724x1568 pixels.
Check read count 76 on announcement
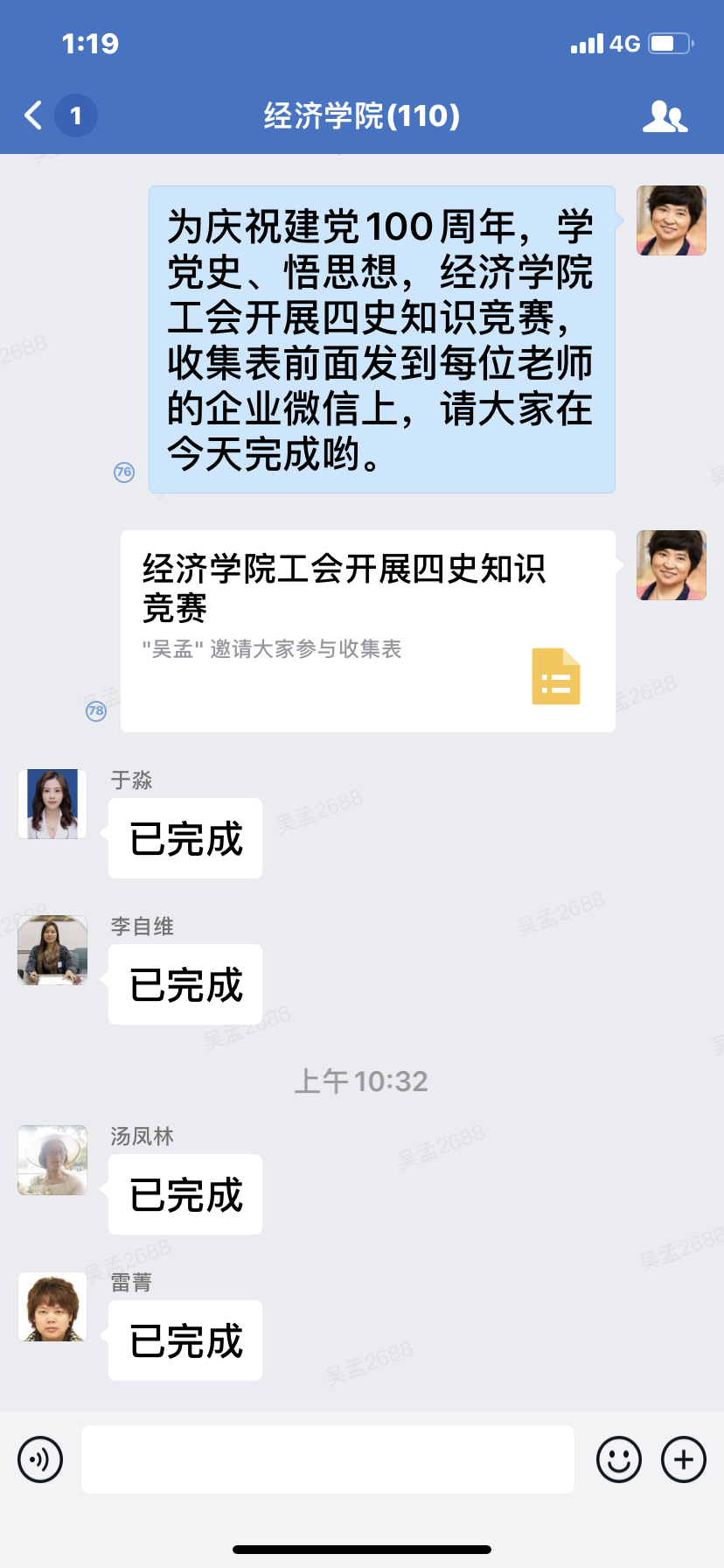click(124, 472)
